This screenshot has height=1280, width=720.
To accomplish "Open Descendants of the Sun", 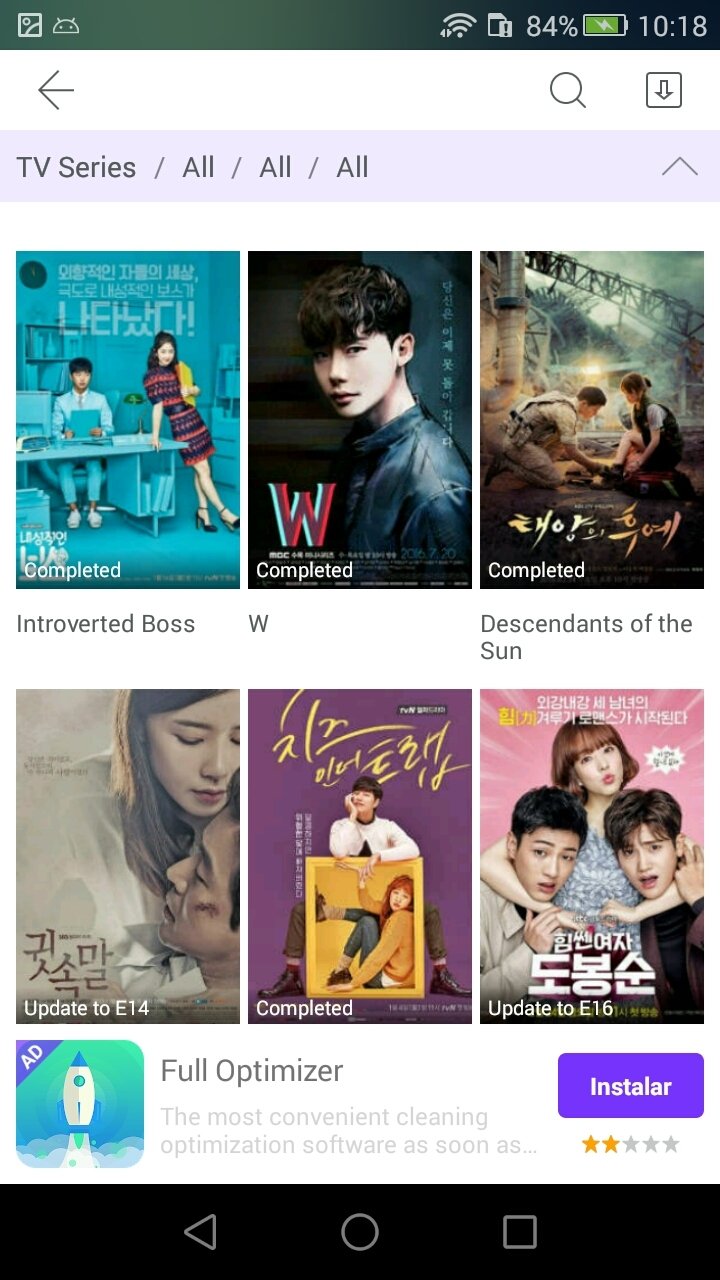I will pyautogui.click(x=592, y=420).
